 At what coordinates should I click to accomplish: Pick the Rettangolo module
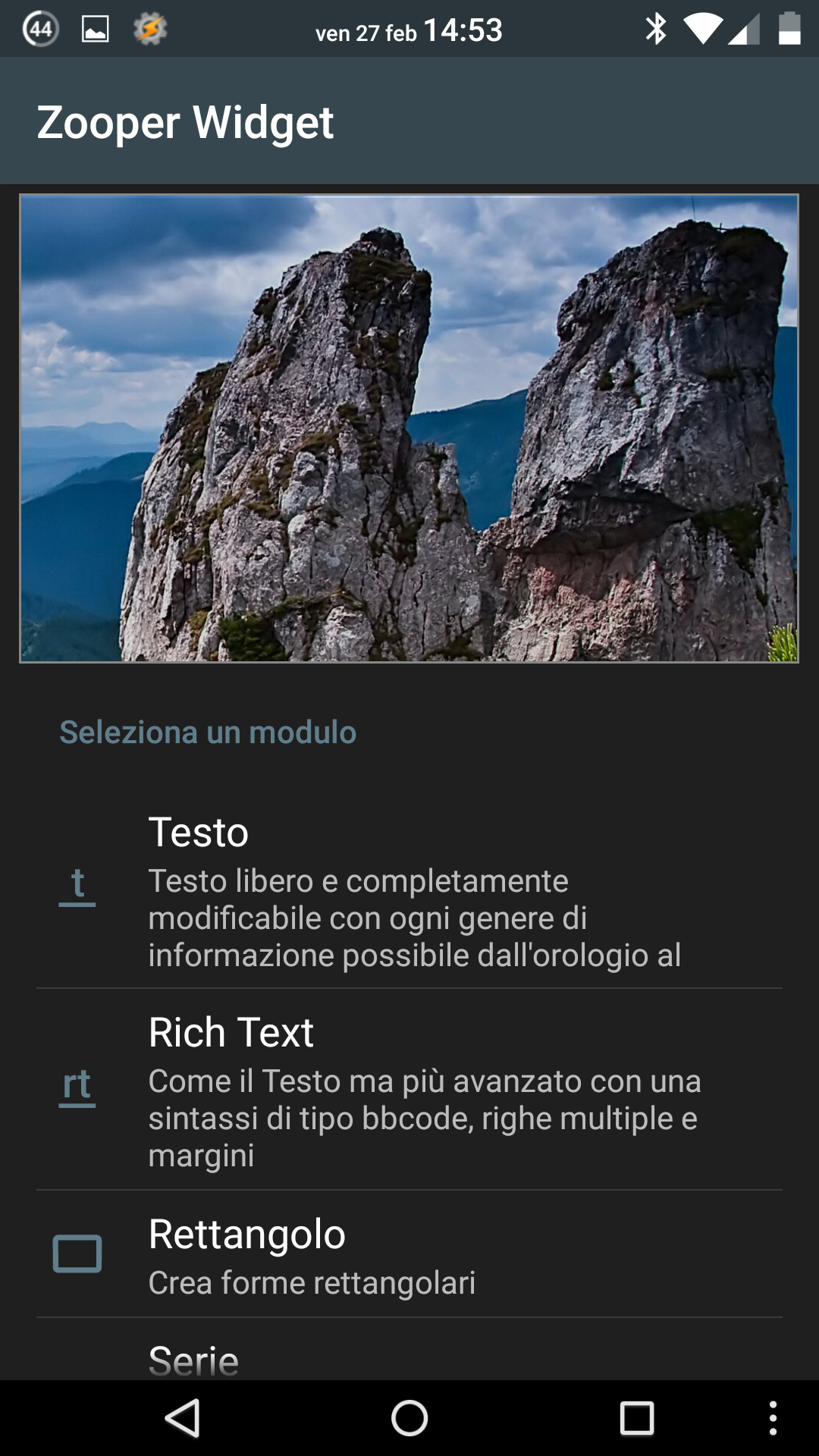(x=409, y=1254)
